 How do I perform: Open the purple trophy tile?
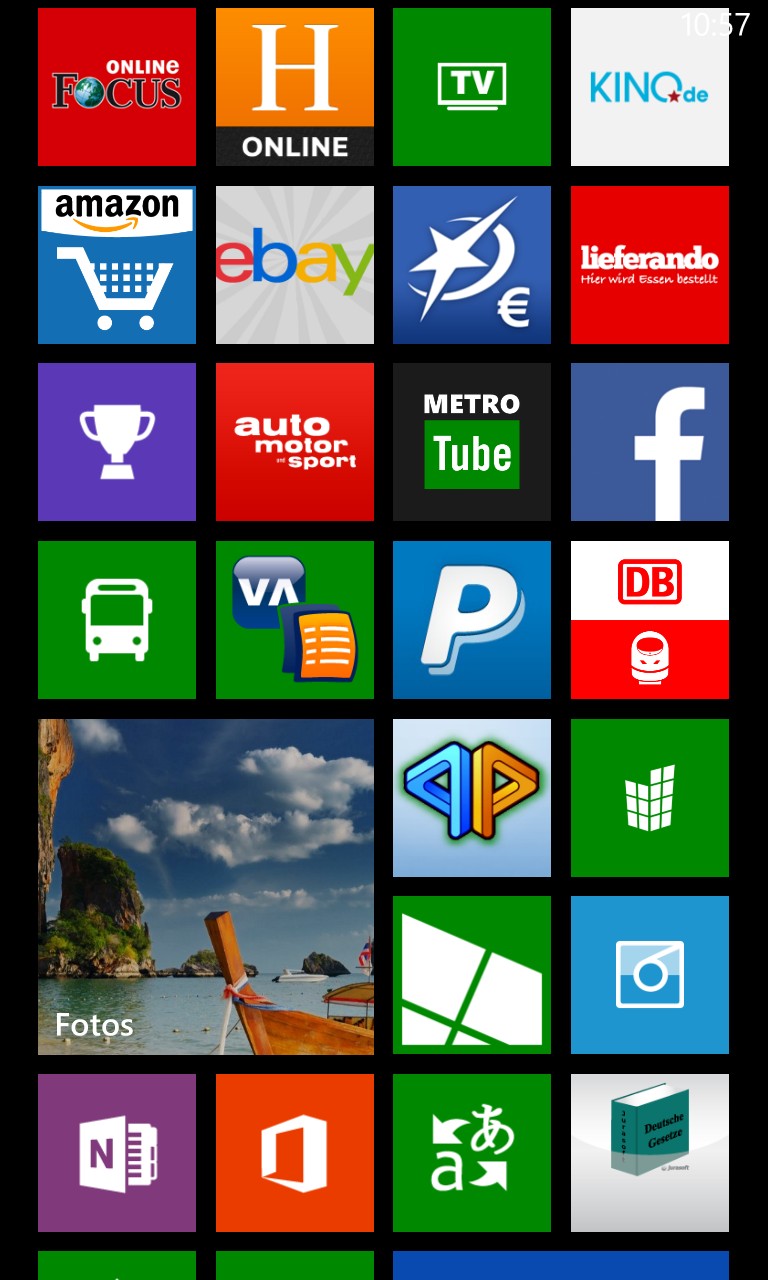tap(117, 442)
